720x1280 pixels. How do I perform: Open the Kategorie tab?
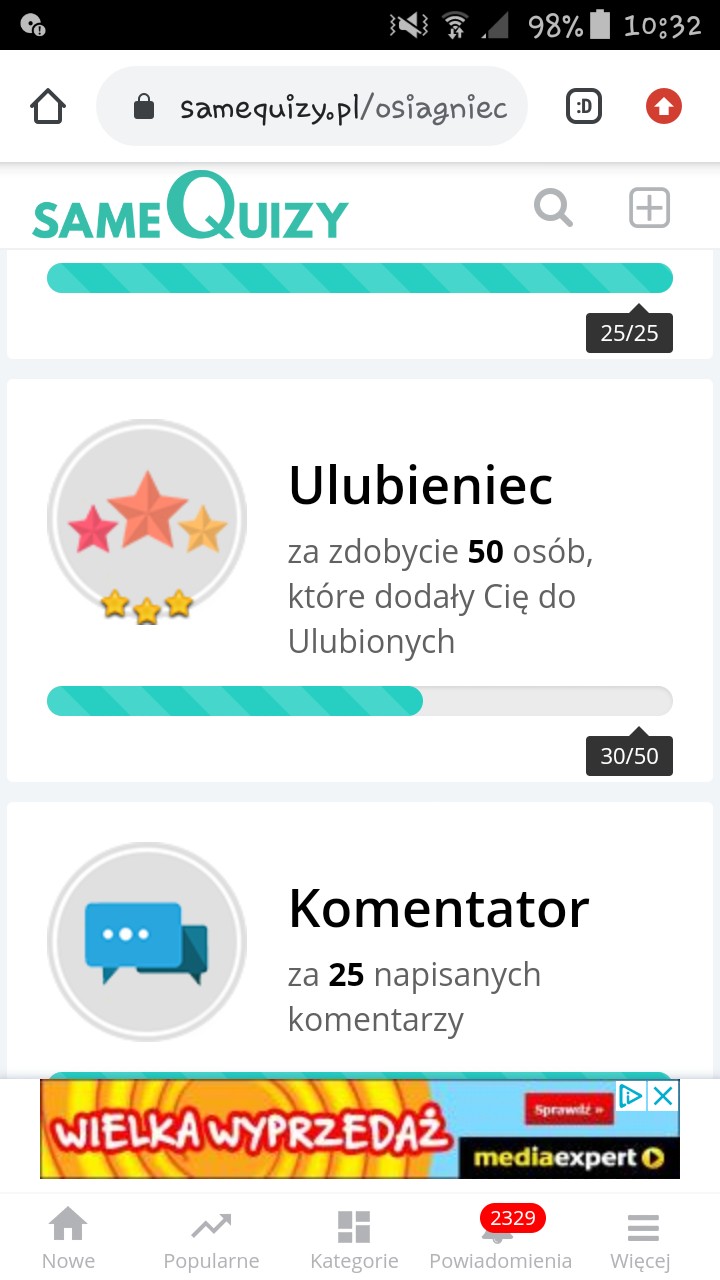coord(354,1240)
